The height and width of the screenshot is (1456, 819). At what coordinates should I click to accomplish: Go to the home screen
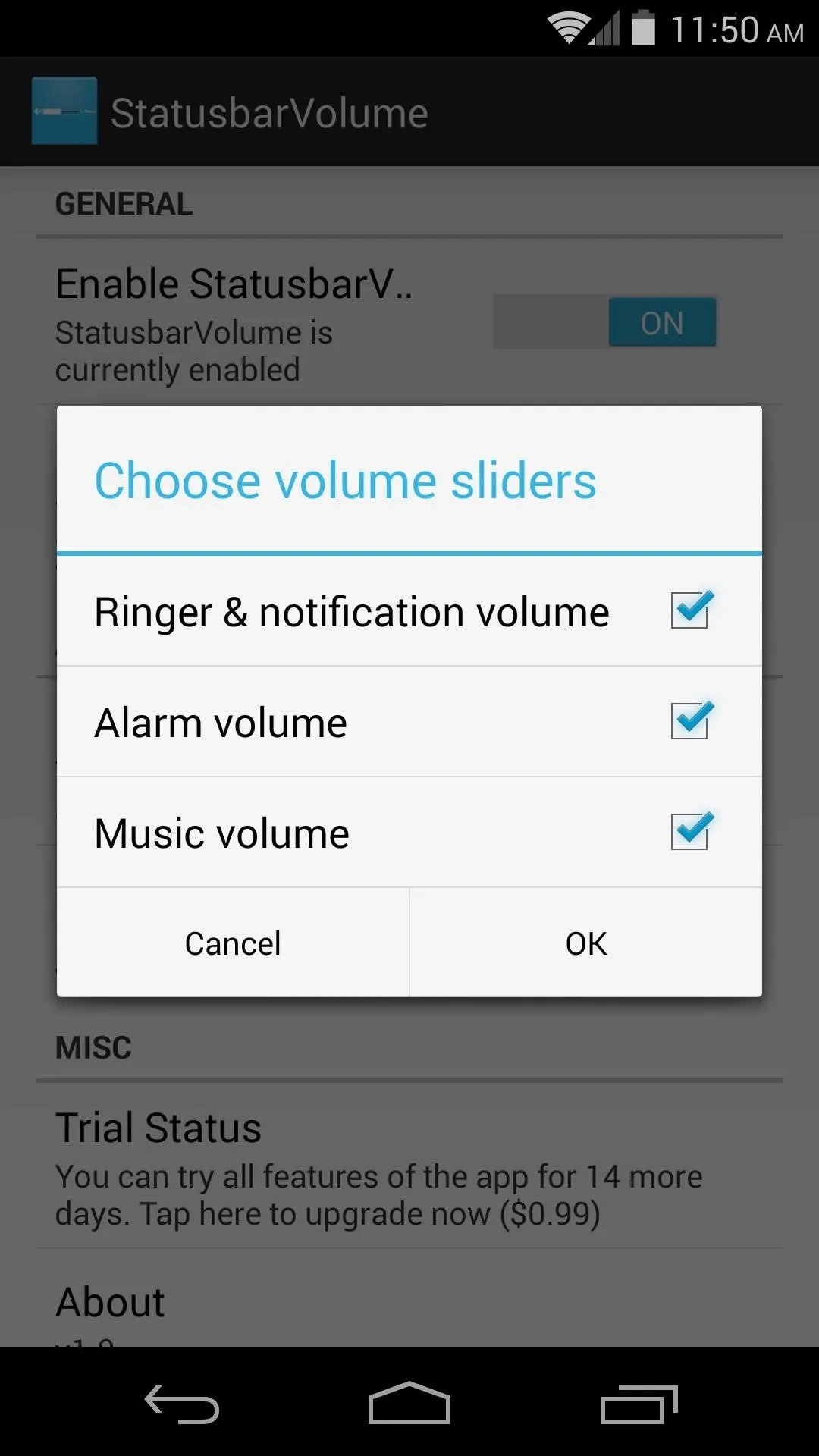[409, 1403]
